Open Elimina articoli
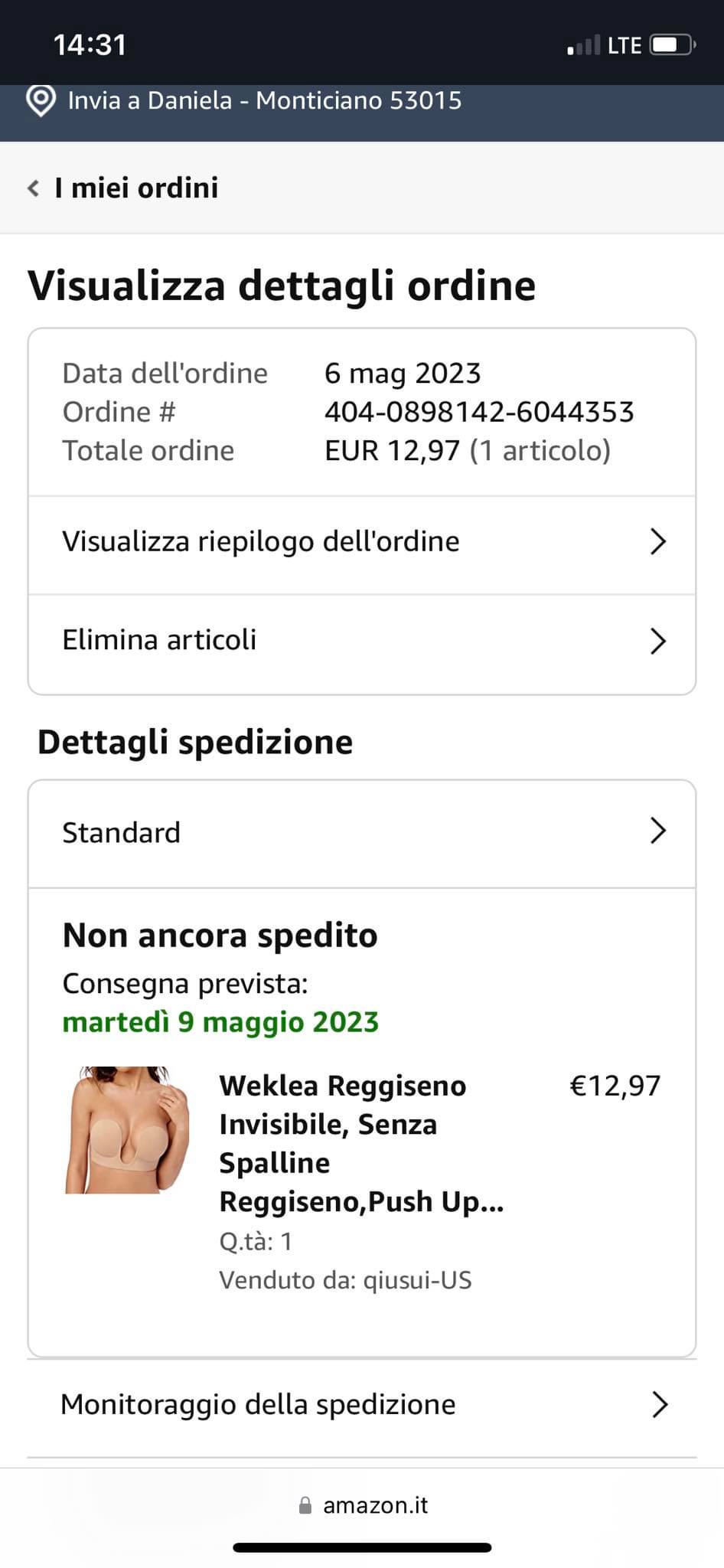This screenshot has height=1568, width=724. 361,641
